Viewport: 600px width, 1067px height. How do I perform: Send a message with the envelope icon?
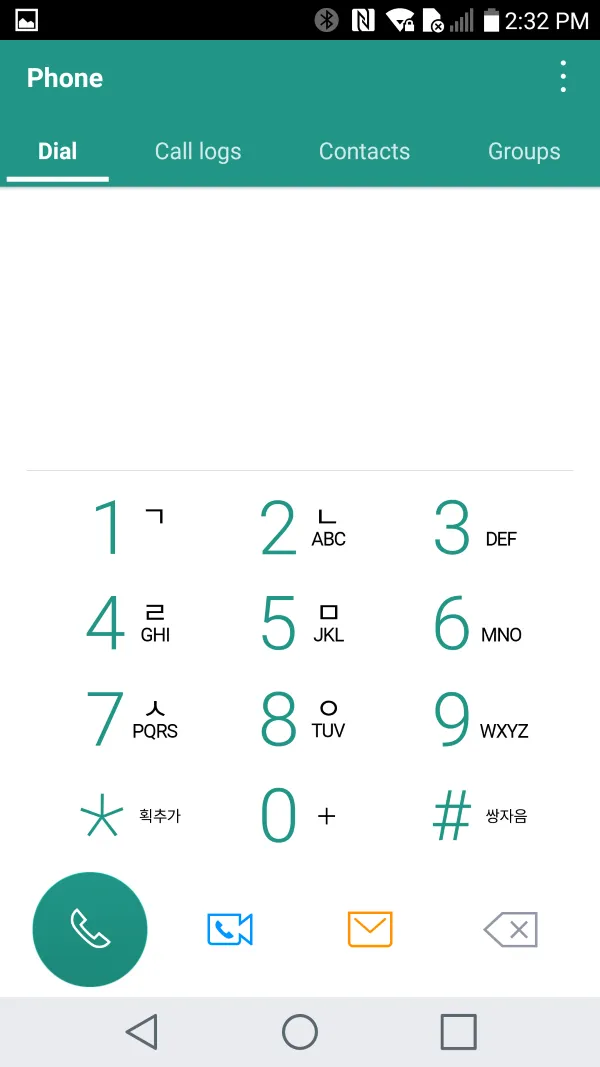click(x=370, y=929)
